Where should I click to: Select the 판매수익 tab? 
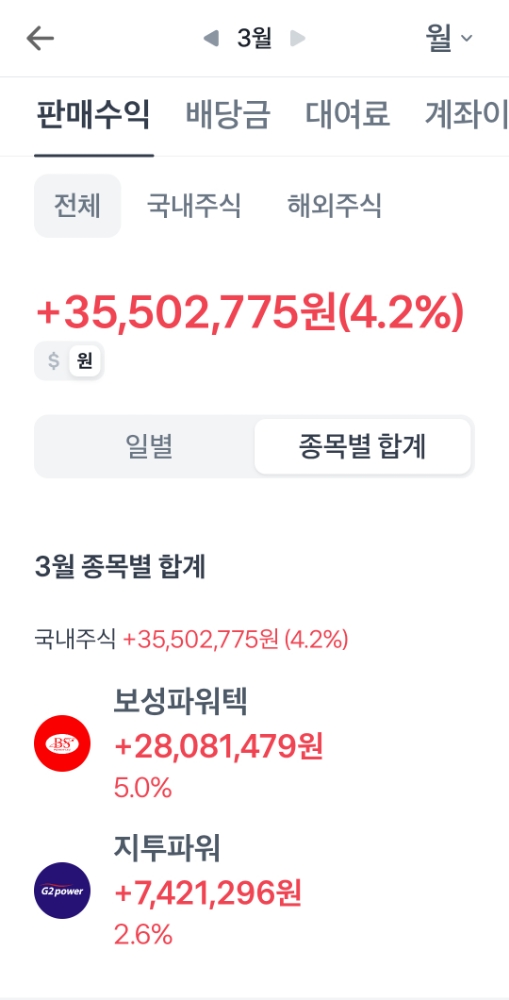(x=93, y=116)
